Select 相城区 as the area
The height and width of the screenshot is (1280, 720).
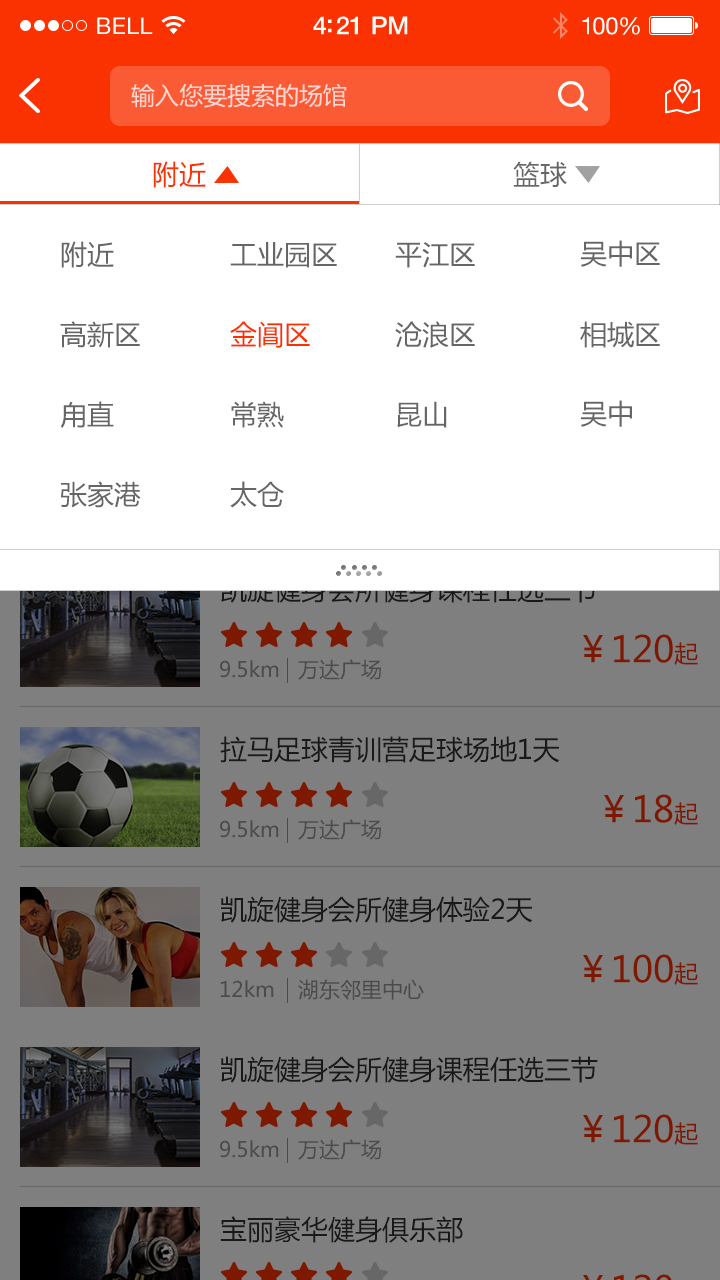(620, 335)
